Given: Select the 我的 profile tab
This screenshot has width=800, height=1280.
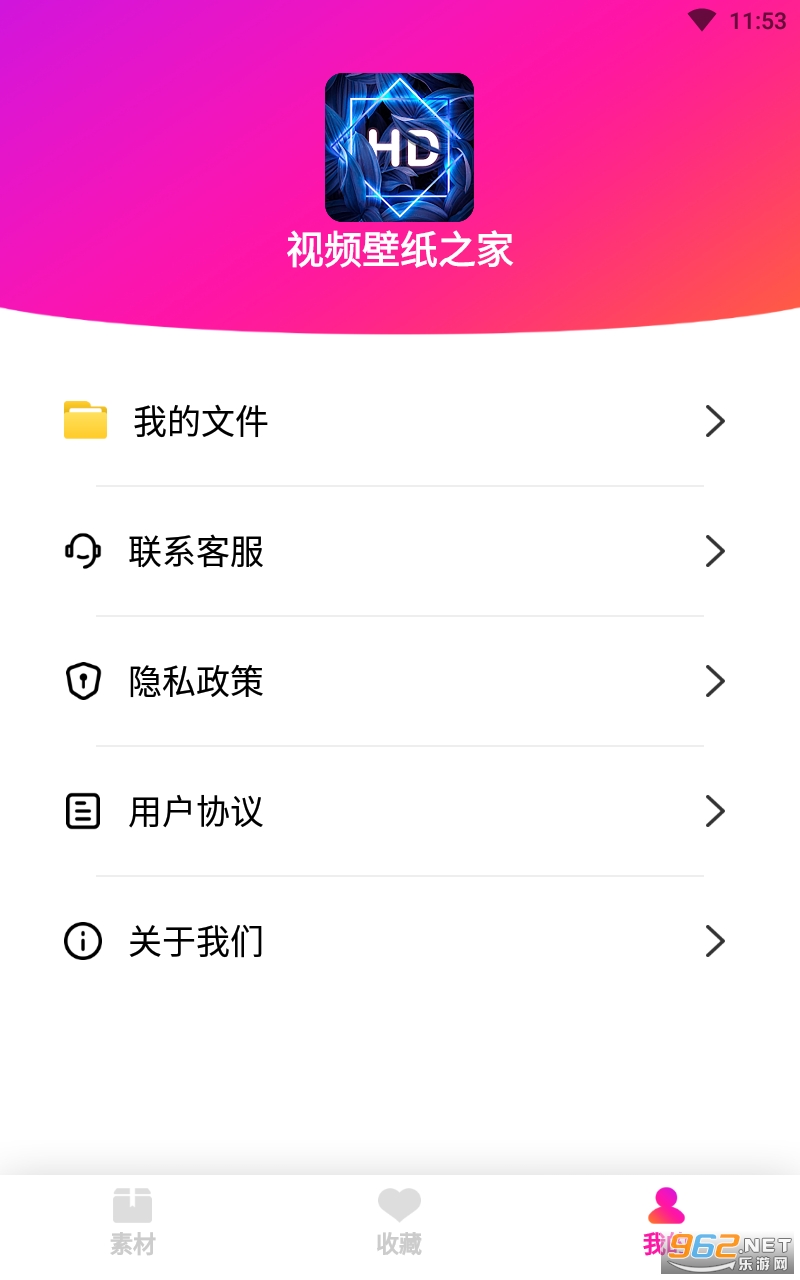Looking at the screenshot, I should 665,1220.
